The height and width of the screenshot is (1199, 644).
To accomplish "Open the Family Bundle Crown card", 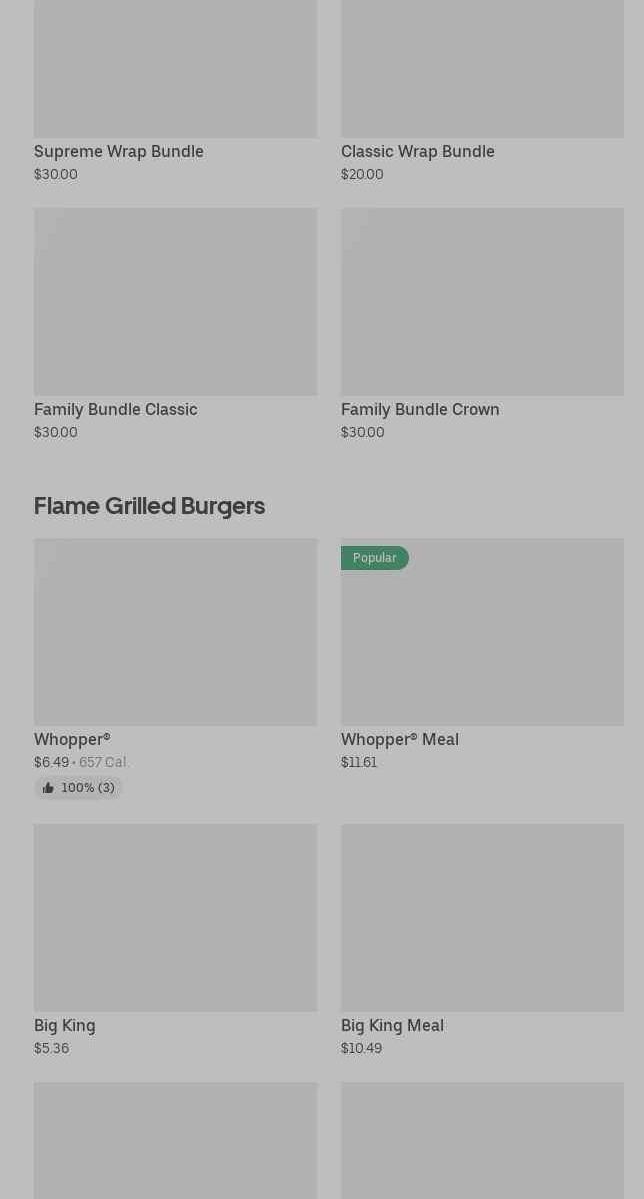I will 482,324.
